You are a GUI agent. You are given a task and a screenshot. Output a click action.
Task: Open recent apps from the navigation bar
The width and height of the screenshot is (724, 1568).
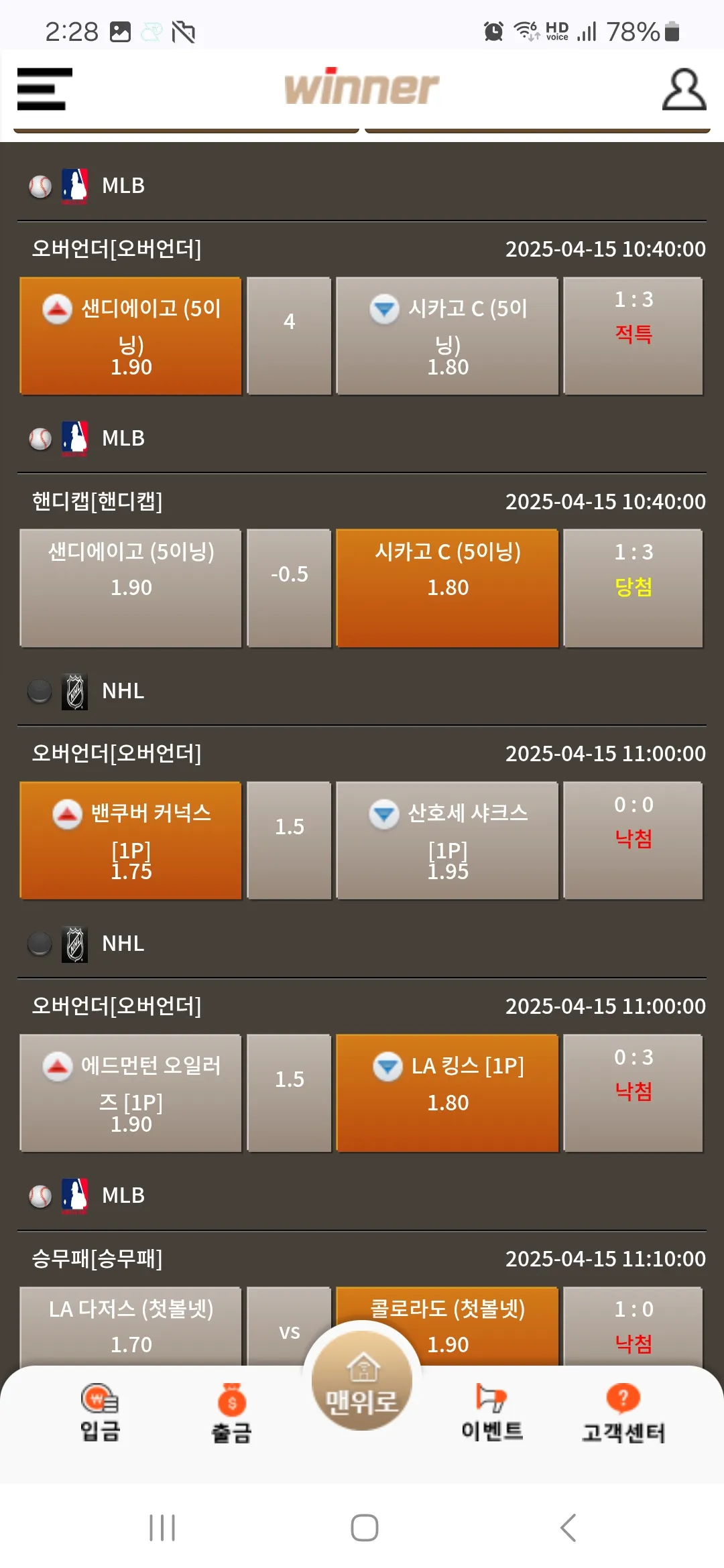click(162, 1527)
